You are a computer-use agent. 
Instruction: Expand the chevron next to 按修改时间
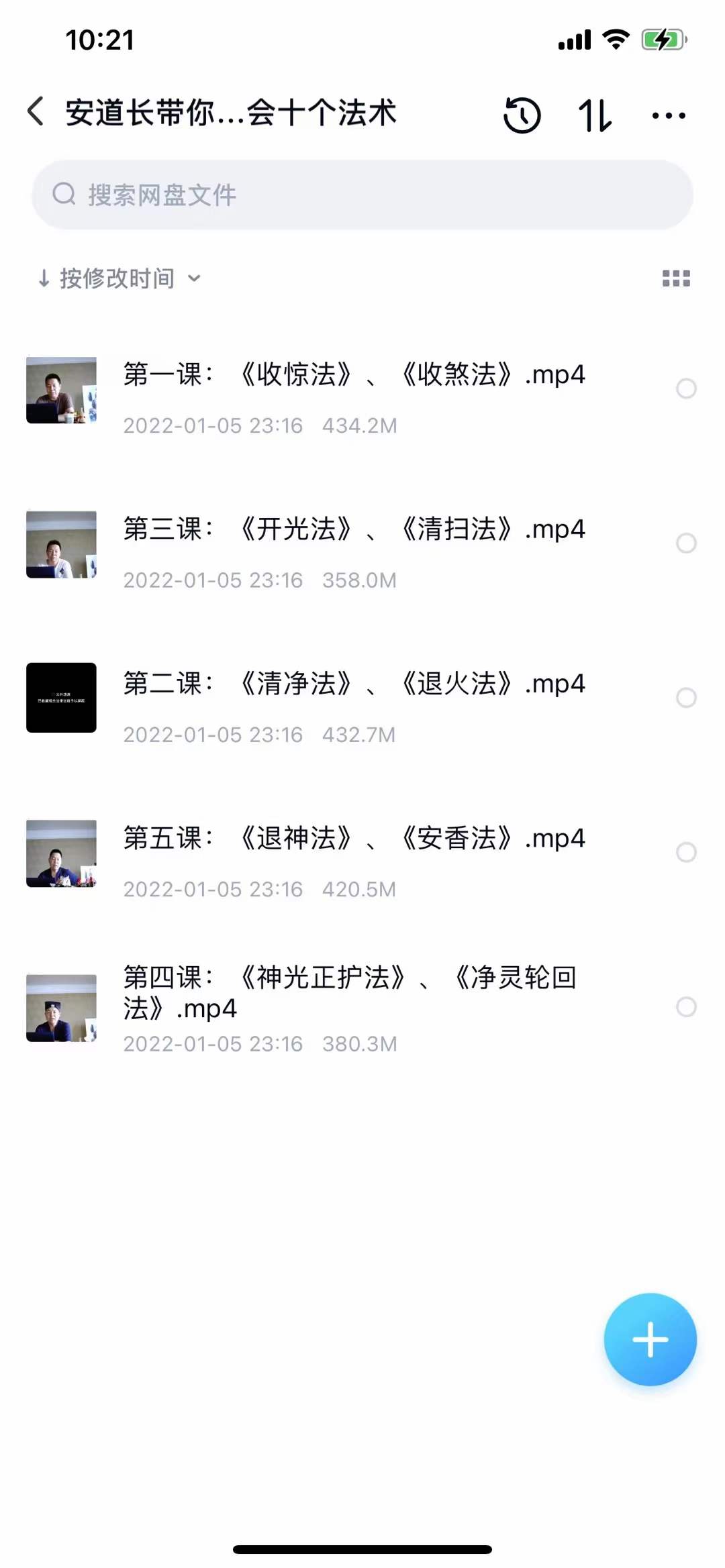coord(193,280)
